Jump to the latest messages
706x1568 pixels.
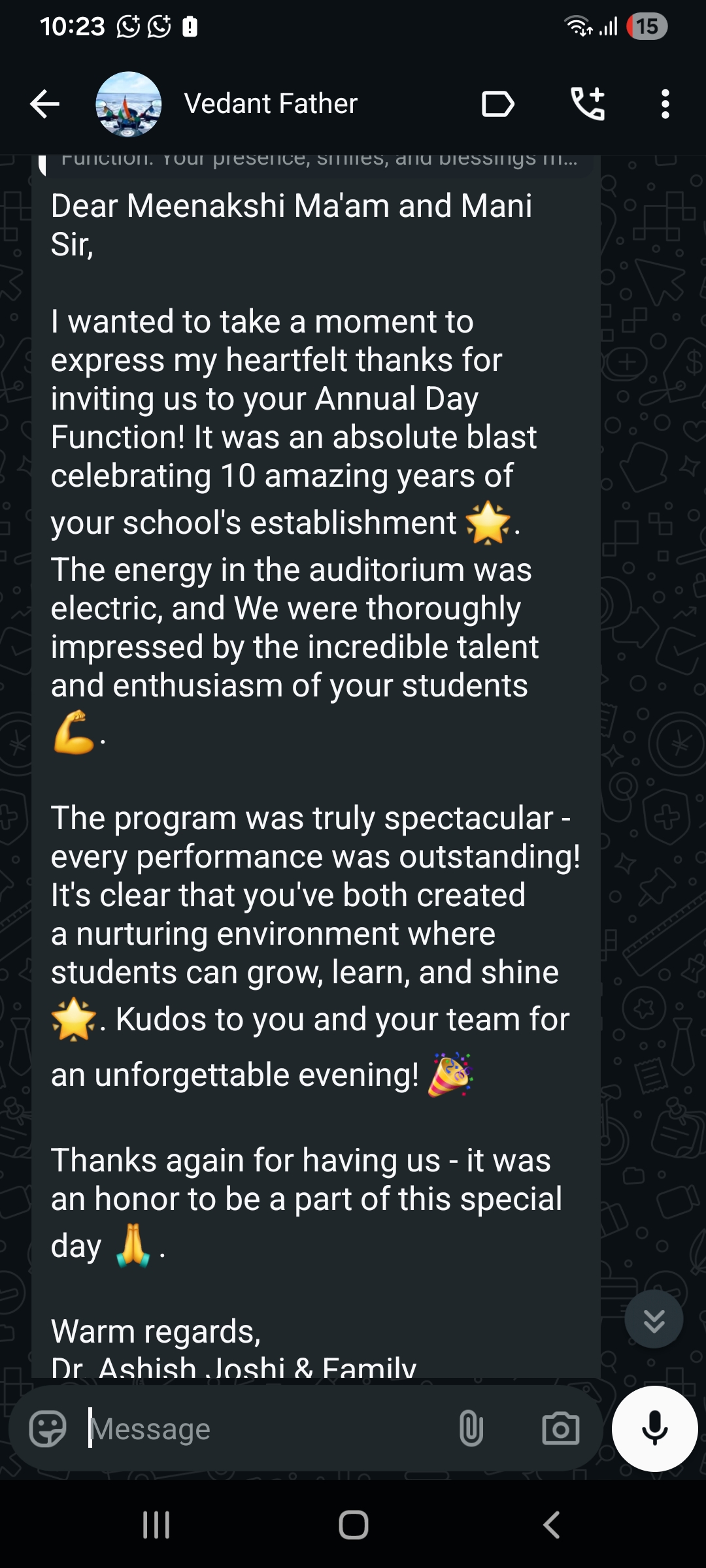pos(654,1318)
